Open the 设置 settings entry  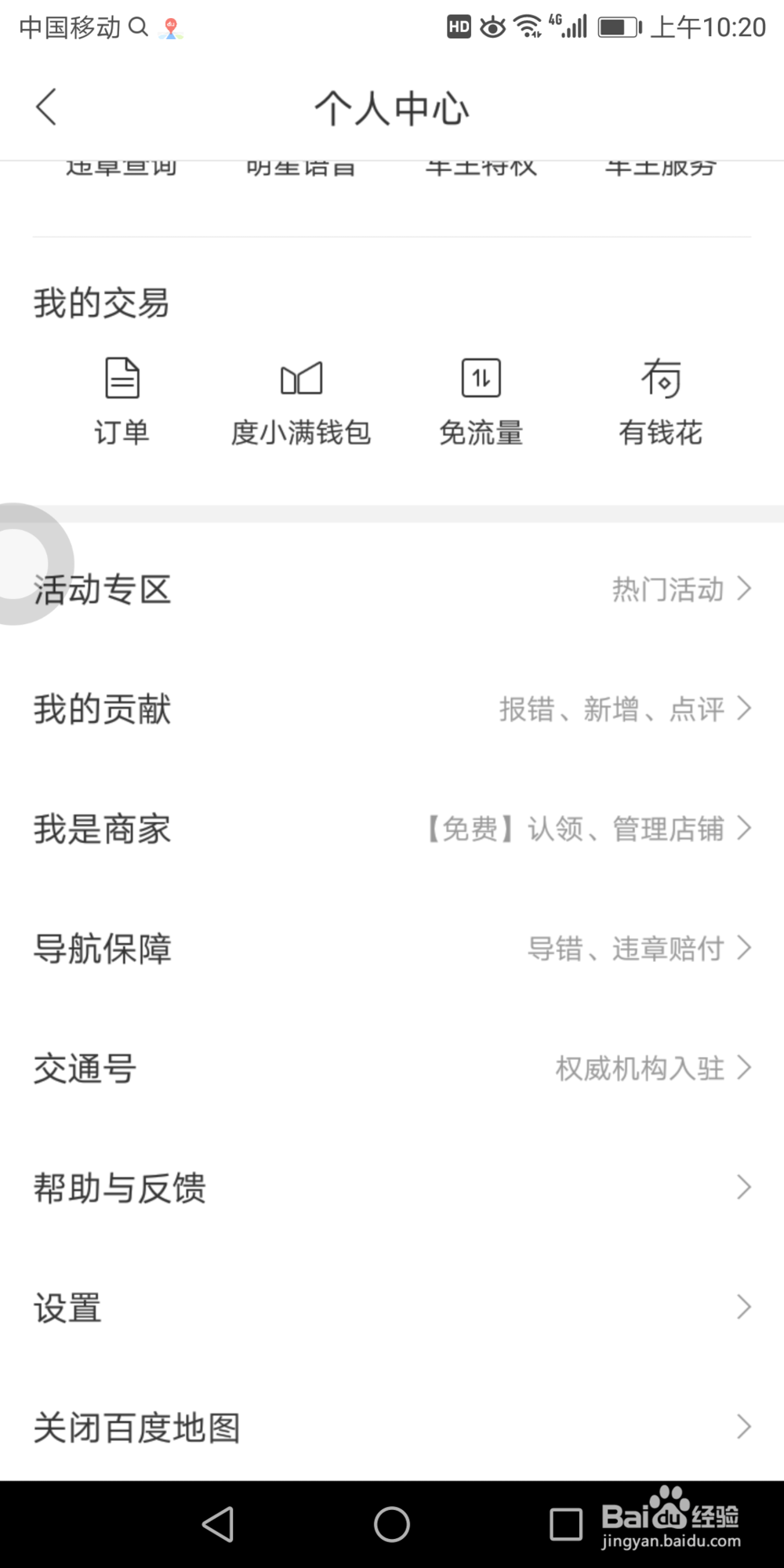click(392, 1307)
